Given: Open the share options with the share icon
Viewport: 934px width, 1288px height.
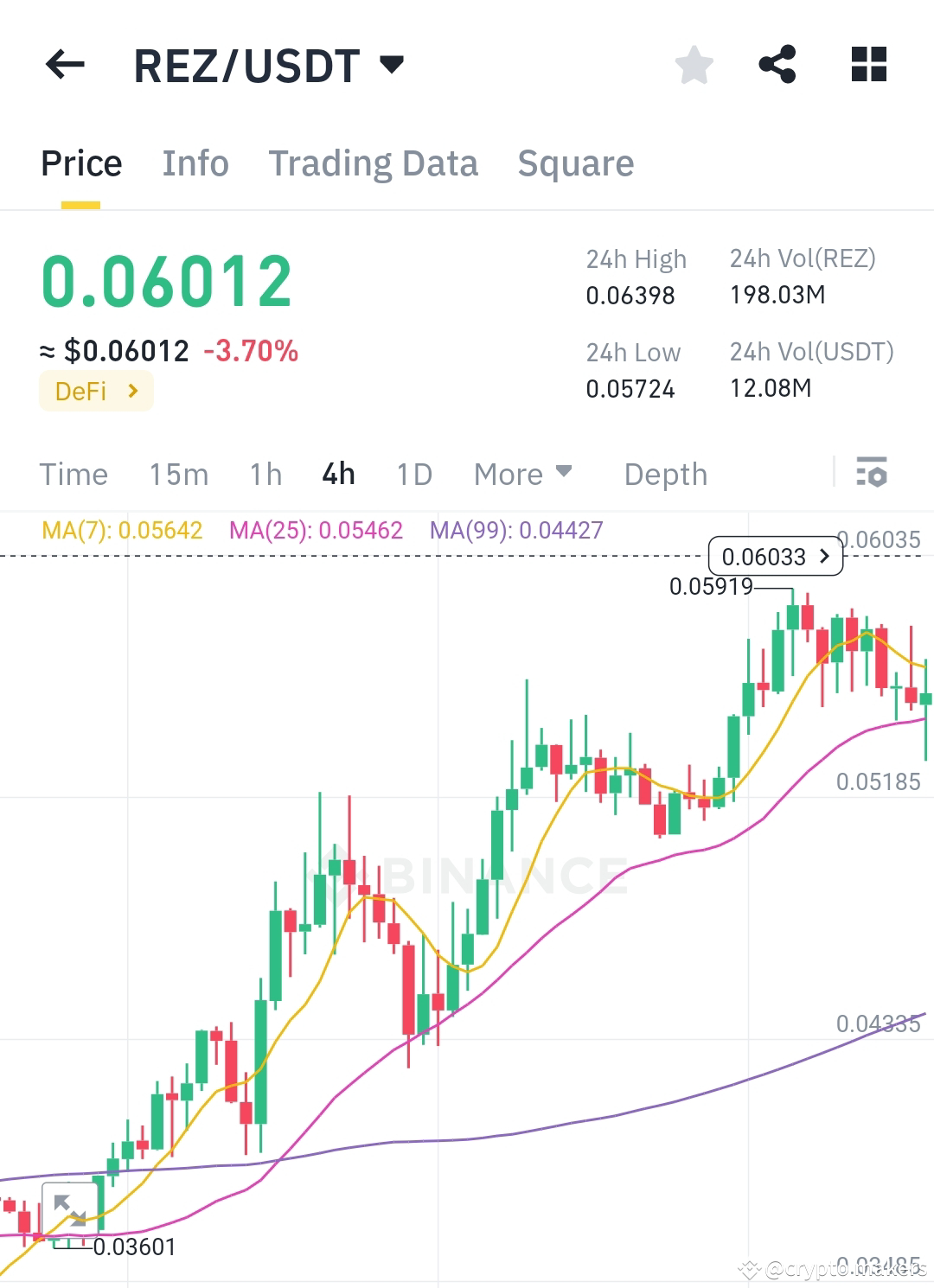Looking at the screenshot, I should 777,65.
